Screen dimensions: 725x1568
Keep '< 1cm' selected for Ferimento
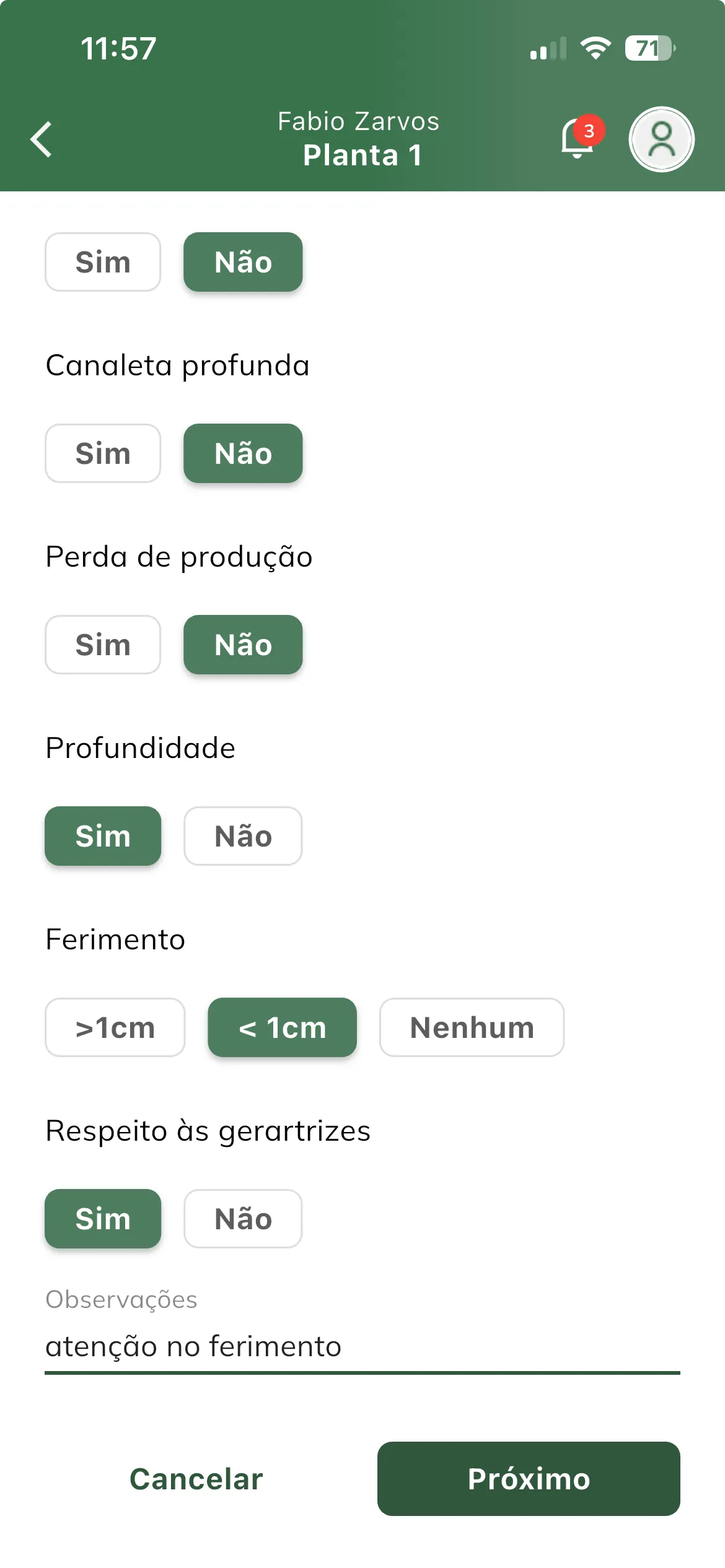283,1027
